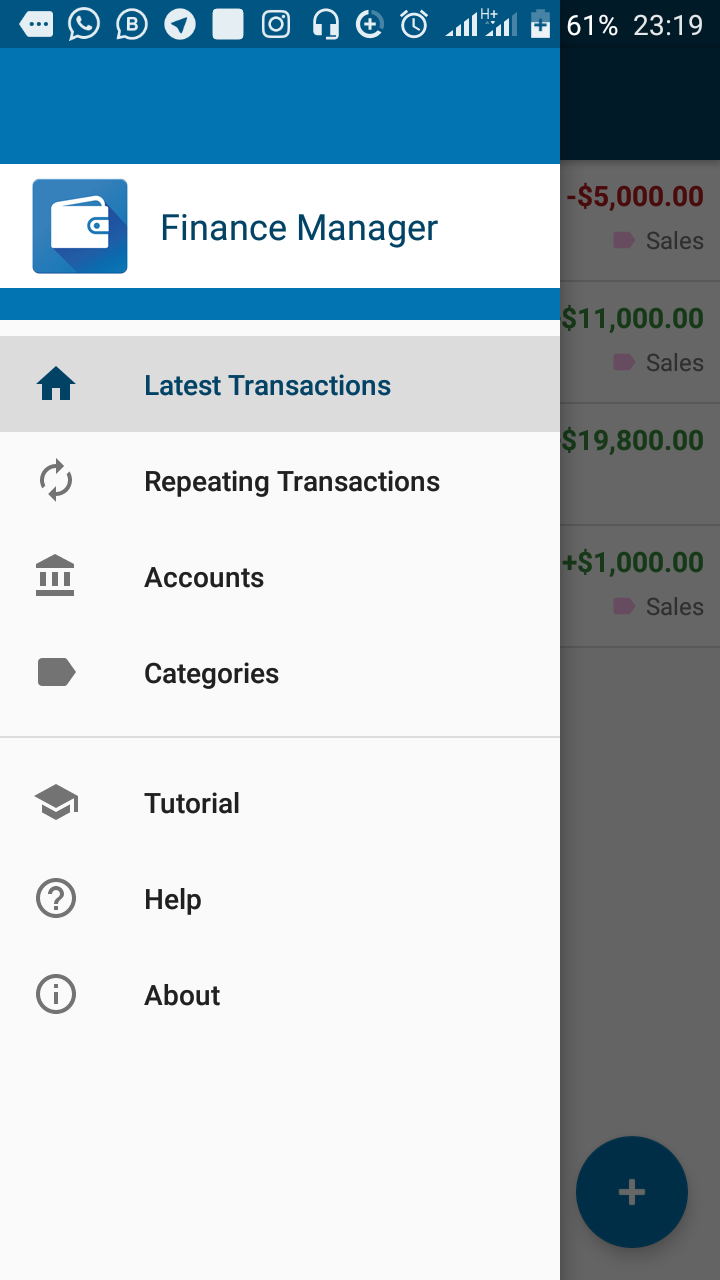Viewport: 720px width, 1280px height.
Task: Open the Accounts section
Action: (204, 577)
